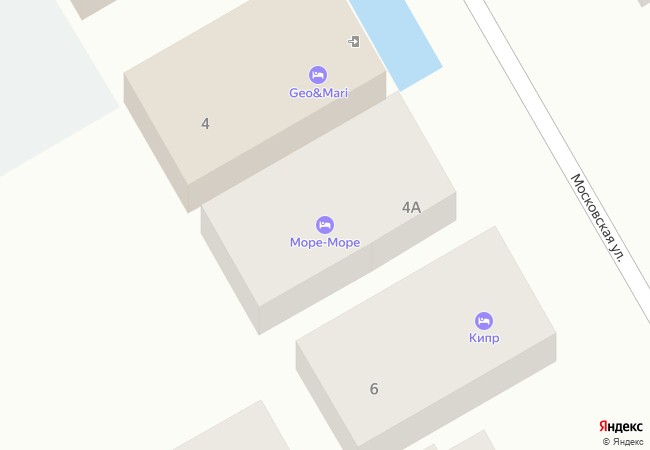Tap the building entrance icon
650x450 pixels.
coord(354,41)
